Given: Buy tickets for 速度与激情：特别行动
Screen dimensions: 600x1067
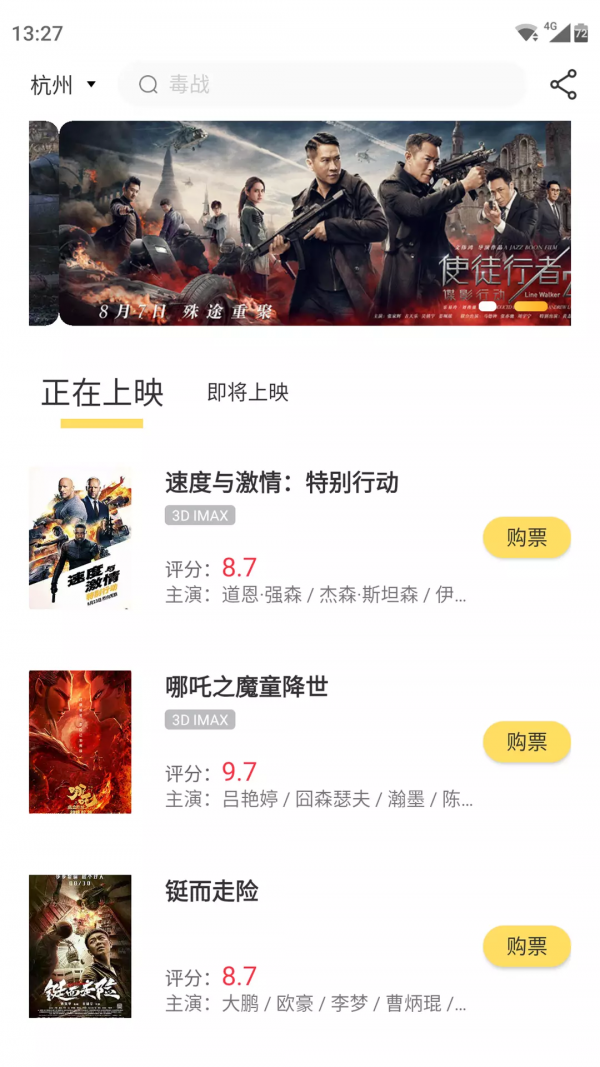Looking at the screenshot, I should [526, 538].
